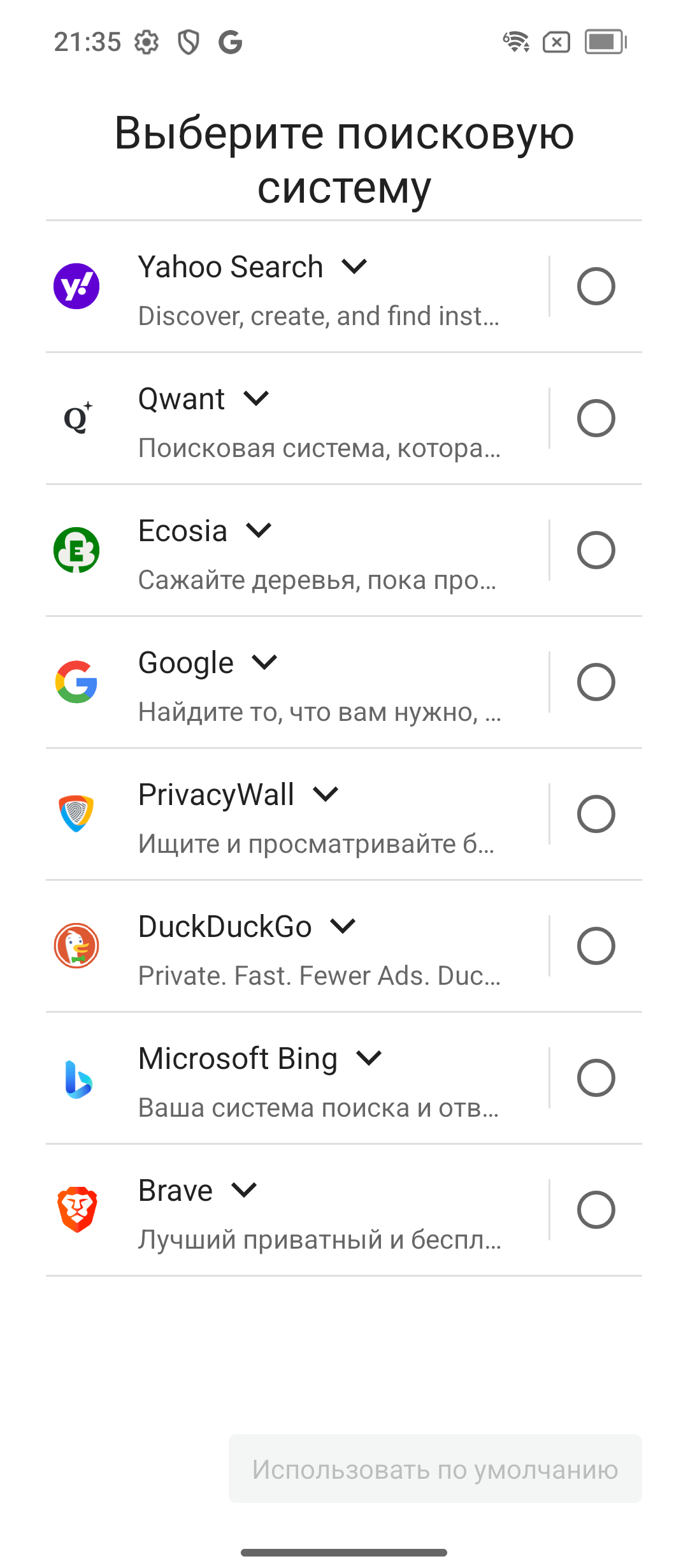Select the Yahoo Search radio button
This screenshot has width=688, height=1568.
[x=596, y=287]
